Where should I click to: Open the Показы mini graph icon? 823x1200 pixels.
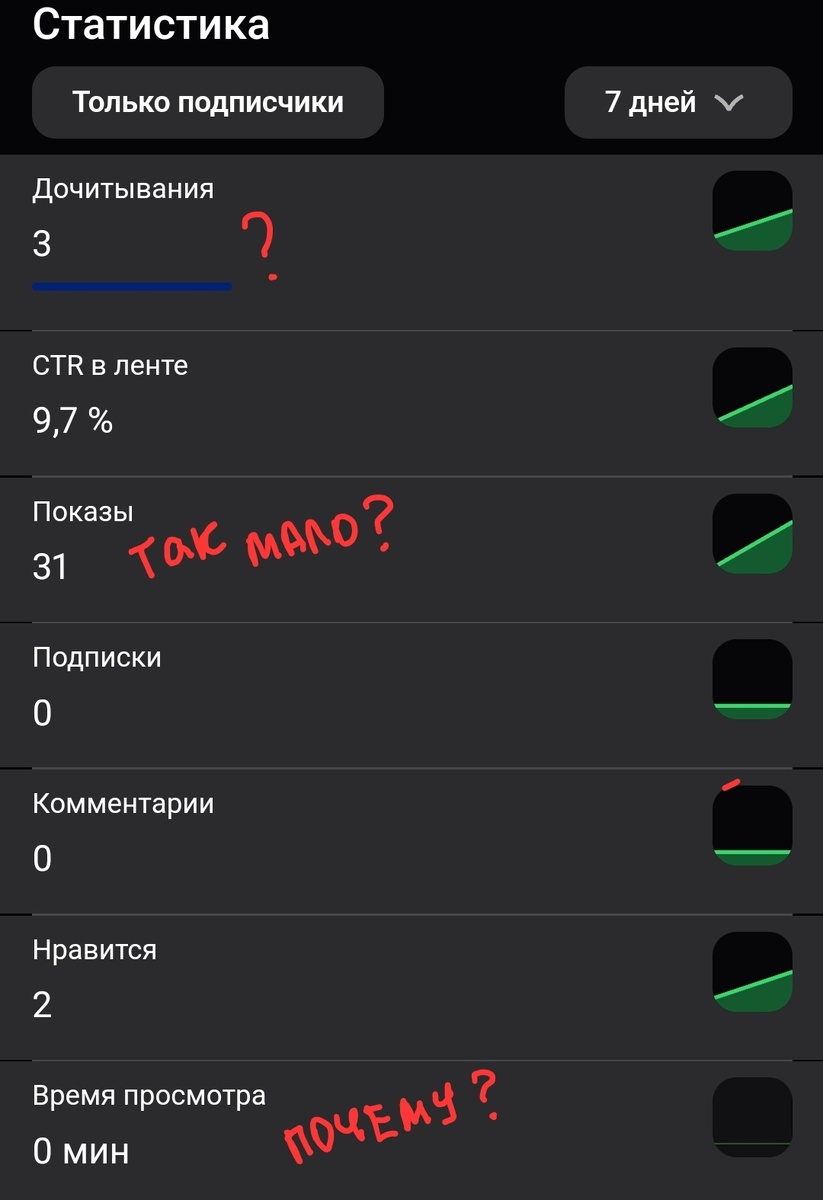click(x=751, y=533)
